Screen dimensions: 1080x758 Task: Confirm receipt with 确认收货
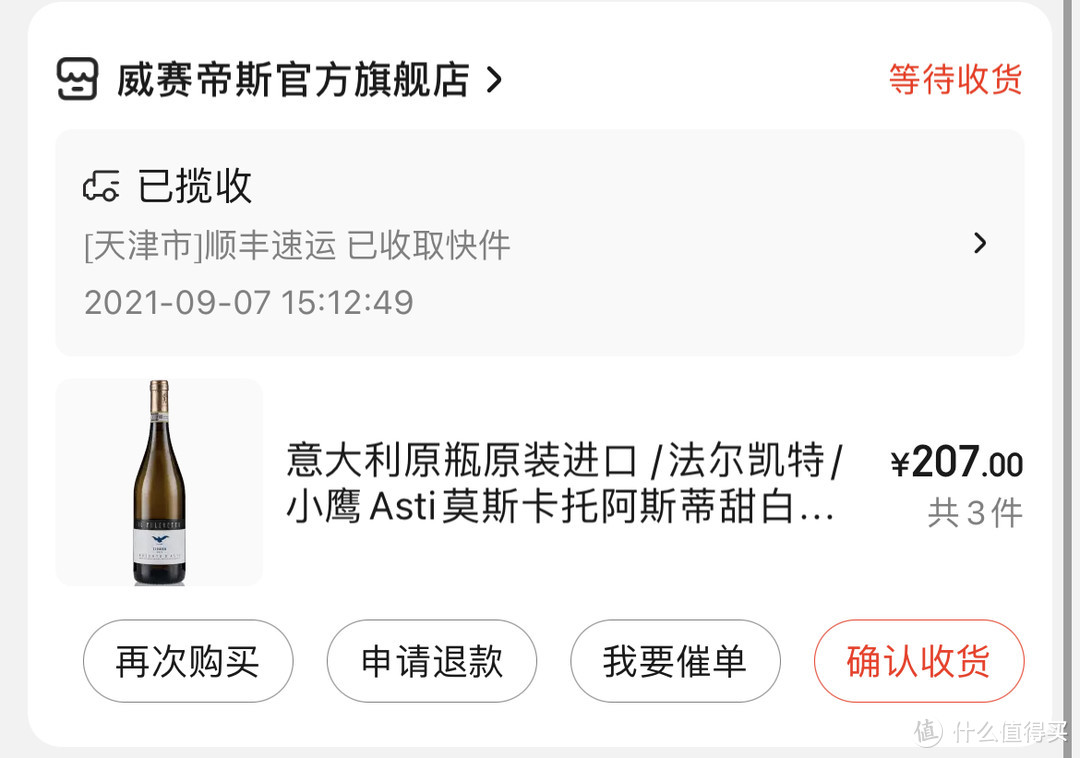point(919,661)
